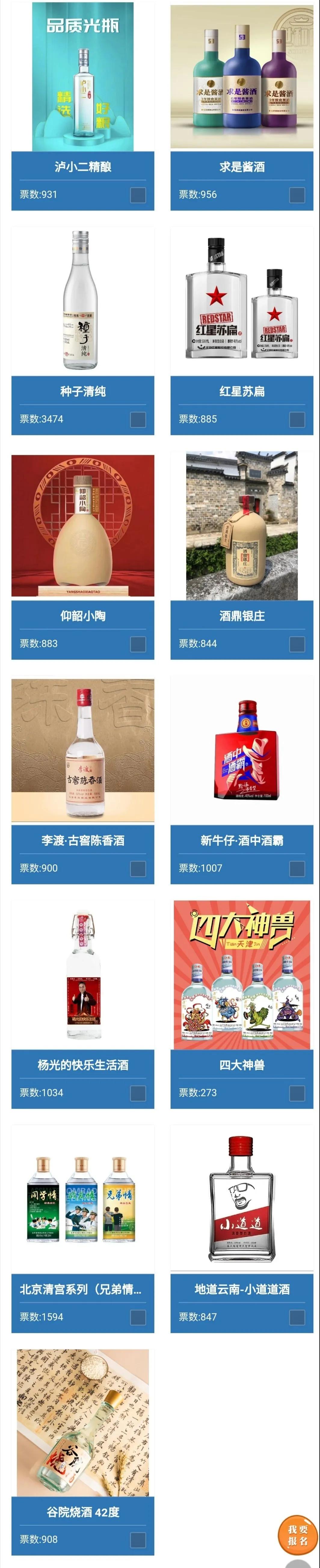Check the box for 北京清宫系列
This screenshot has height=1568, width=320.
click(138, 1318)
